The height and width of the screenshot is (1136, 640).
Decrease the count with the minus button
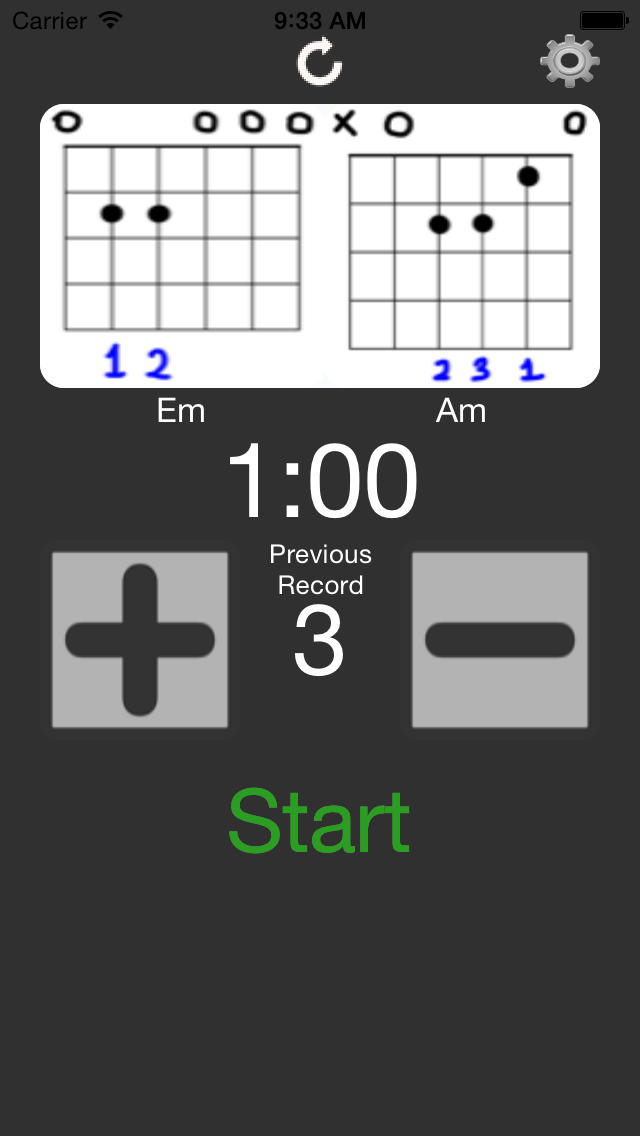click(x=500, y=640)
